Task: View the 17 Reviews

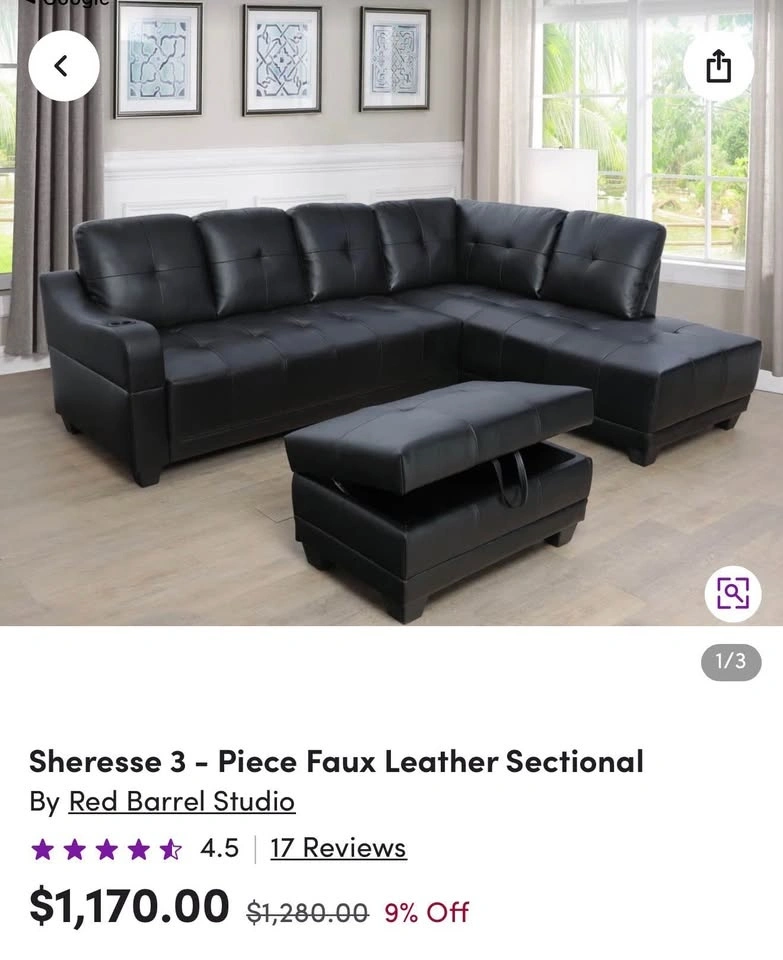Action: [x=338, y=848]
